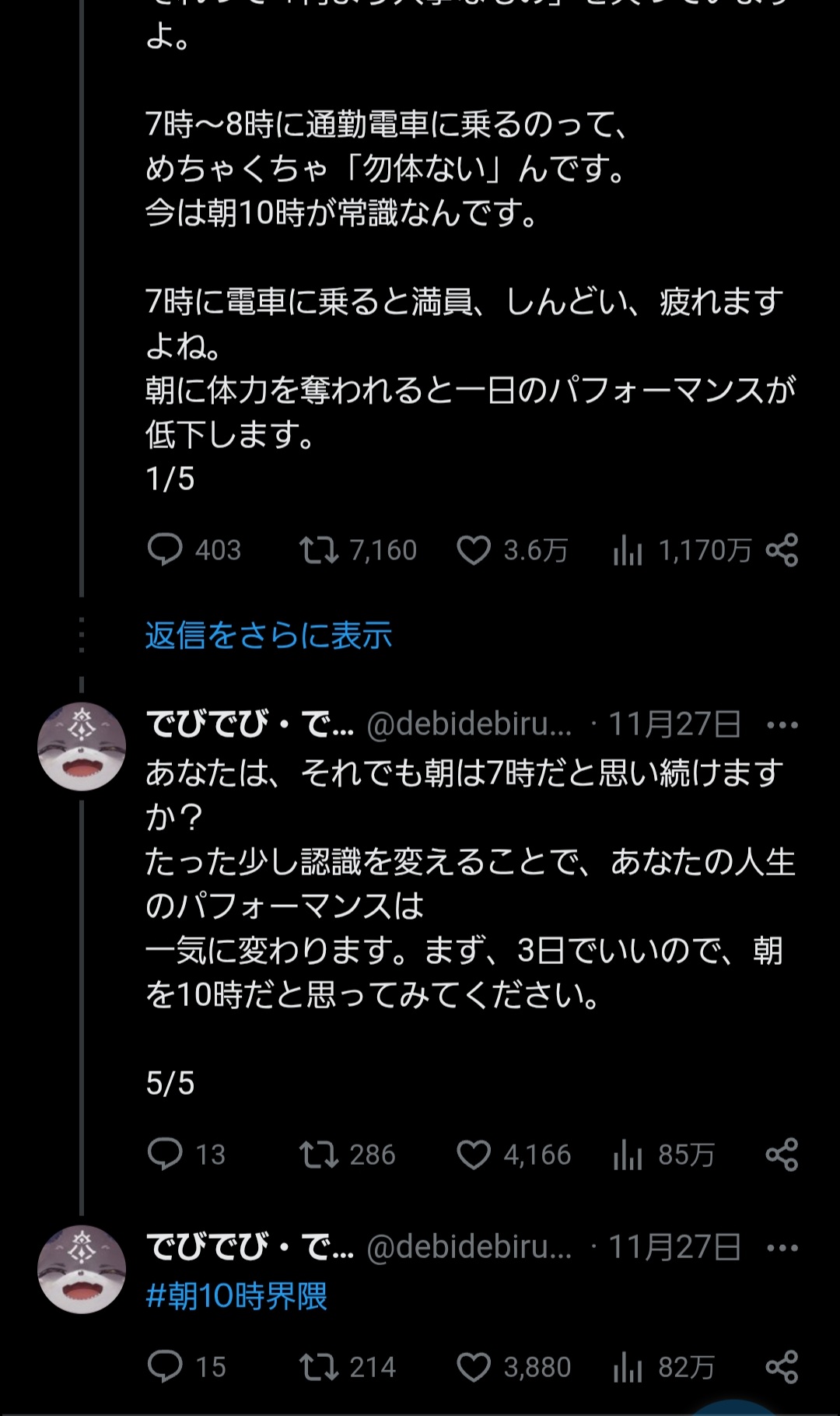This screenshot has height=1416, width=840.
Task: Retweet the 5/5 tweet with 286 retweets
Action: 319,1154
